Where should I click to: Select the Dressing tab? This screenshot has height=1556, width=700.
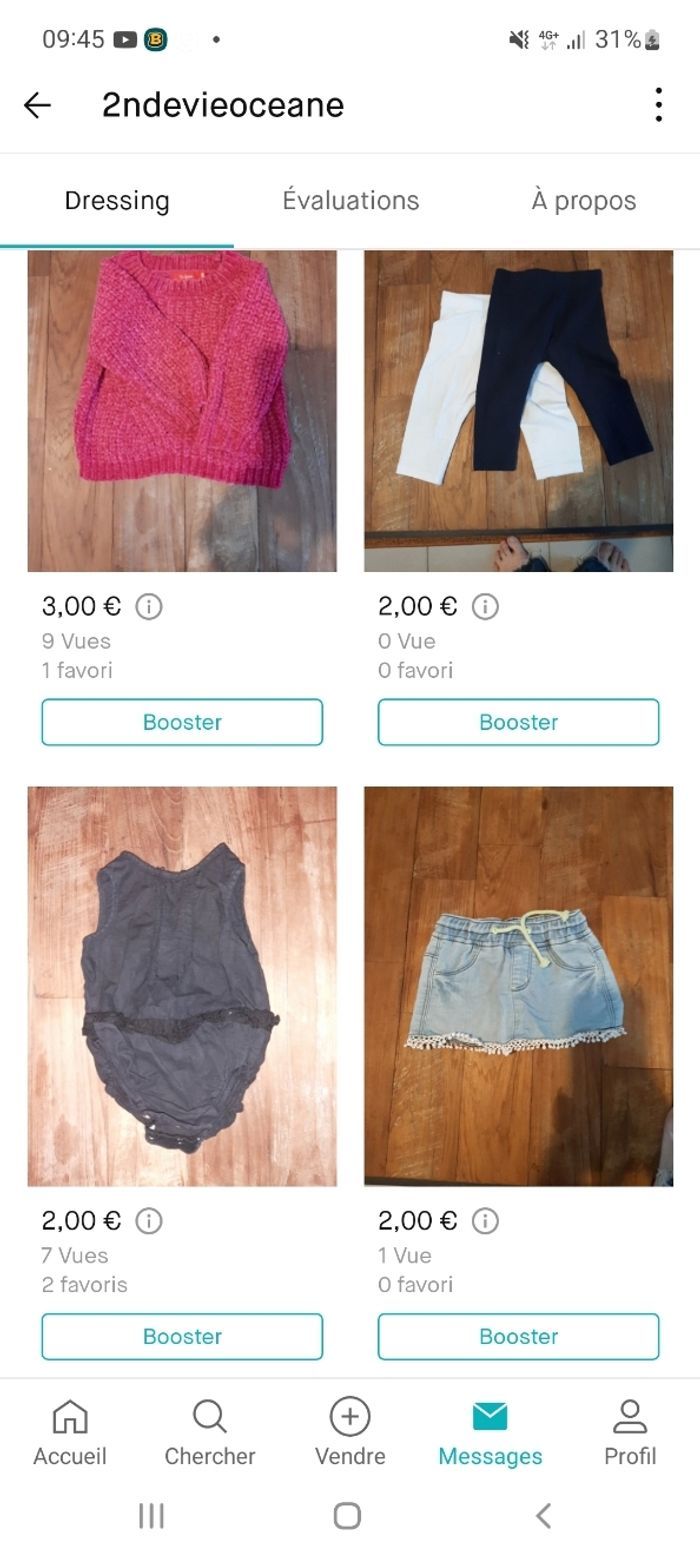click(x=116, y=200)
